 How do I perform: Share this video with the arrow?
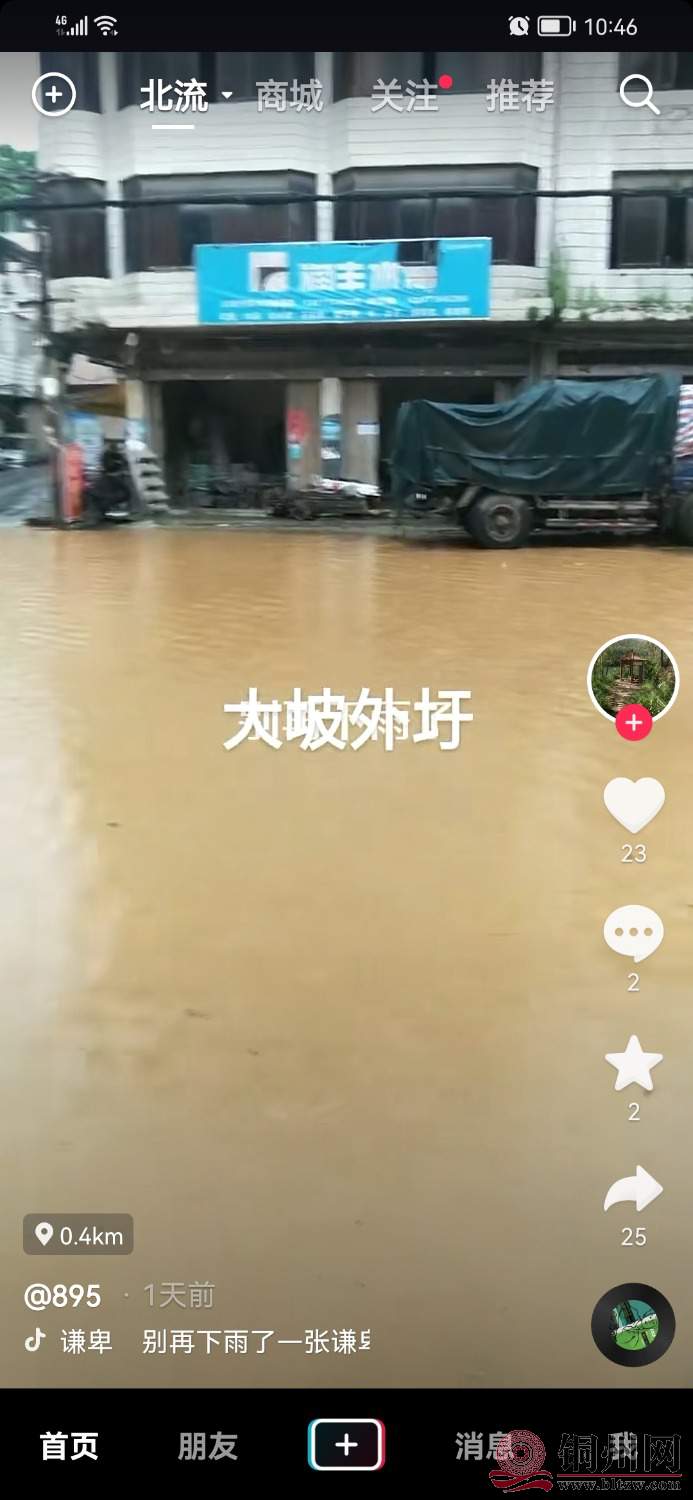pos(633,1190)
